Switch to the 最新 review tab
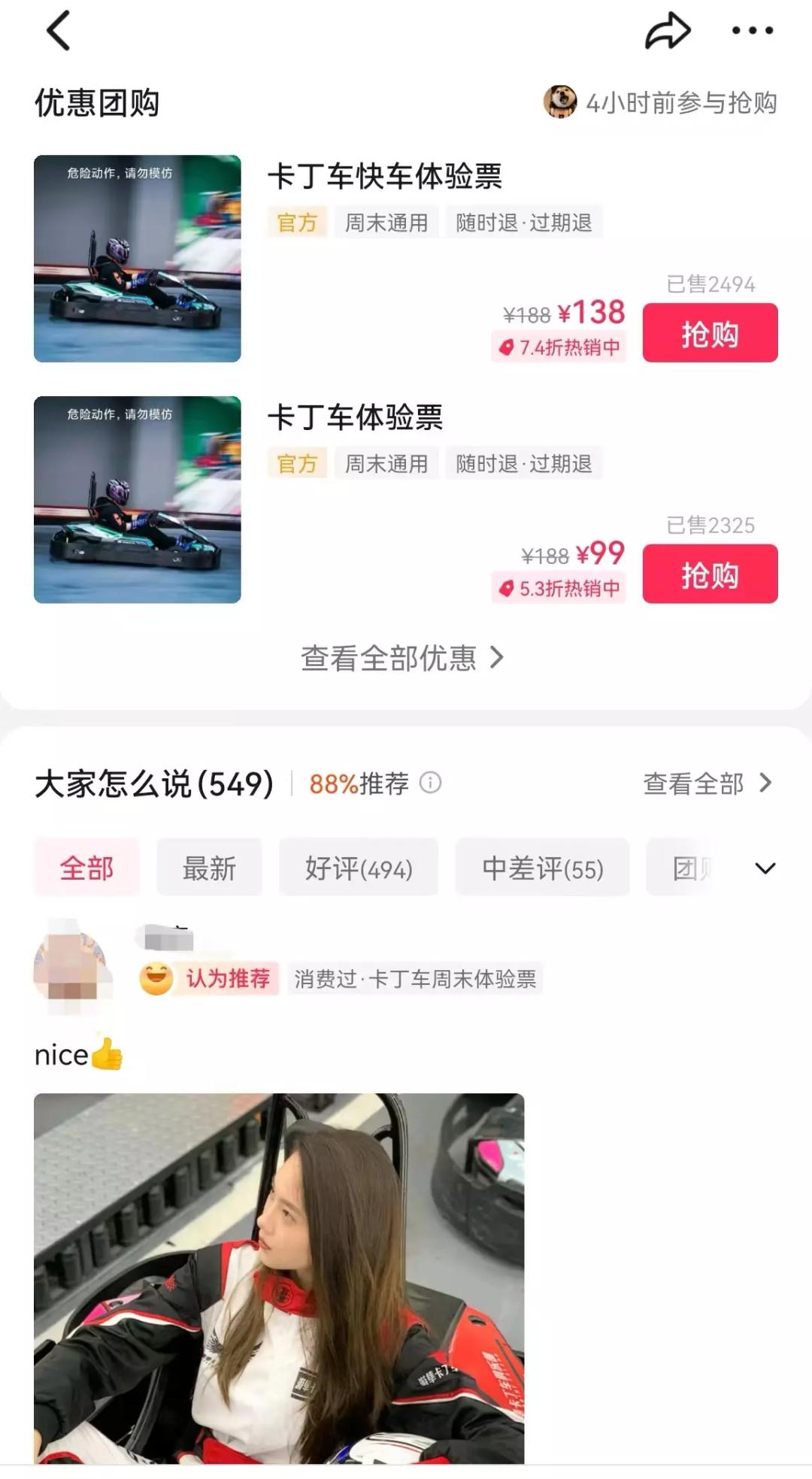The width and height of the screenshot is (812, 1479). coord(208,868)
